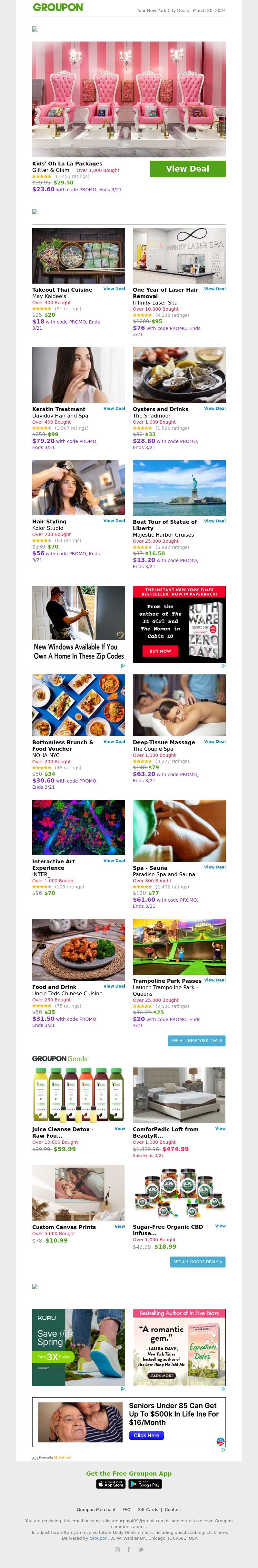Open View Deal for Takeout Thai Cuisine
Viewport: 258px width, 1568px height.
pos(114,289)
